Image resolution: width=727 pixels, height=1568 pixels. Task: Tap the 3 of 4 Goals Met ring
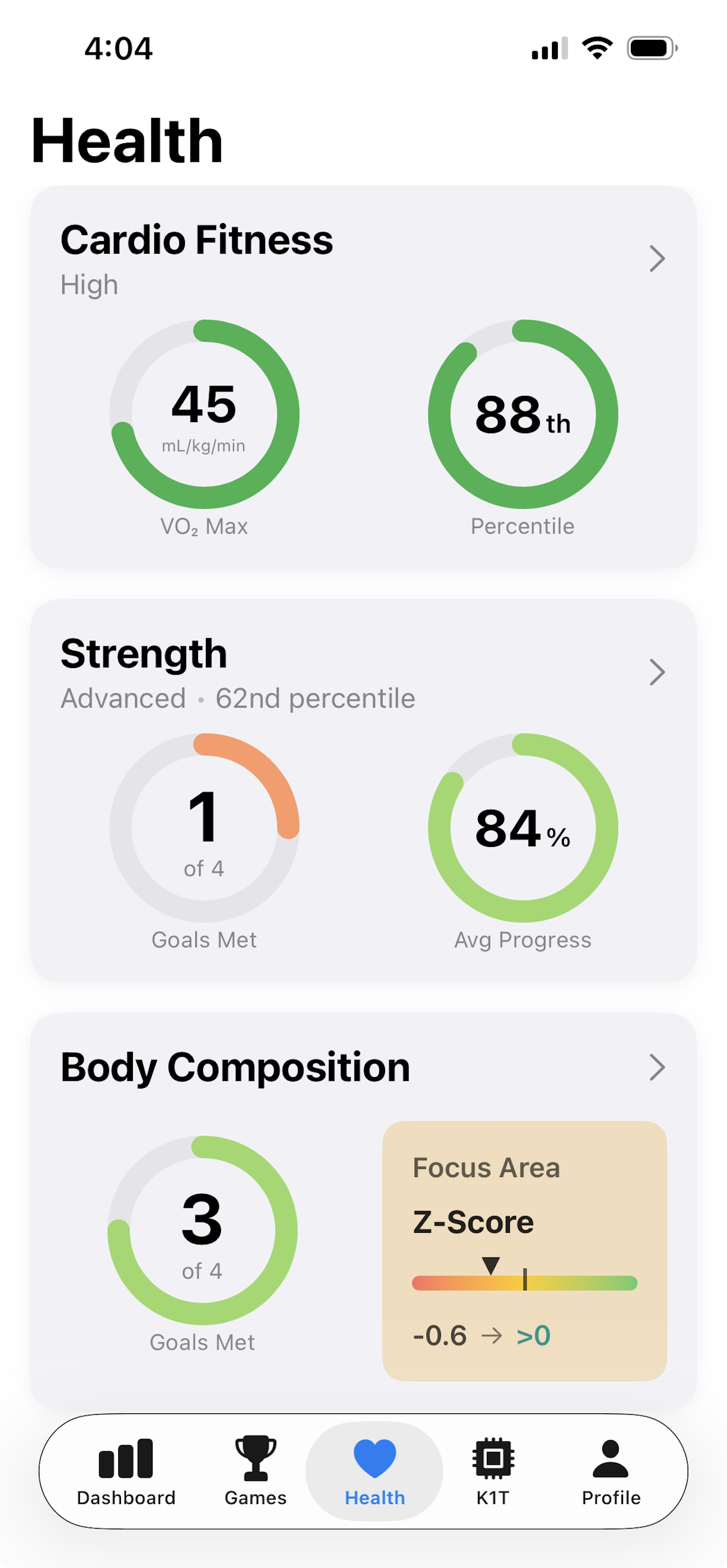[203, 1230]
